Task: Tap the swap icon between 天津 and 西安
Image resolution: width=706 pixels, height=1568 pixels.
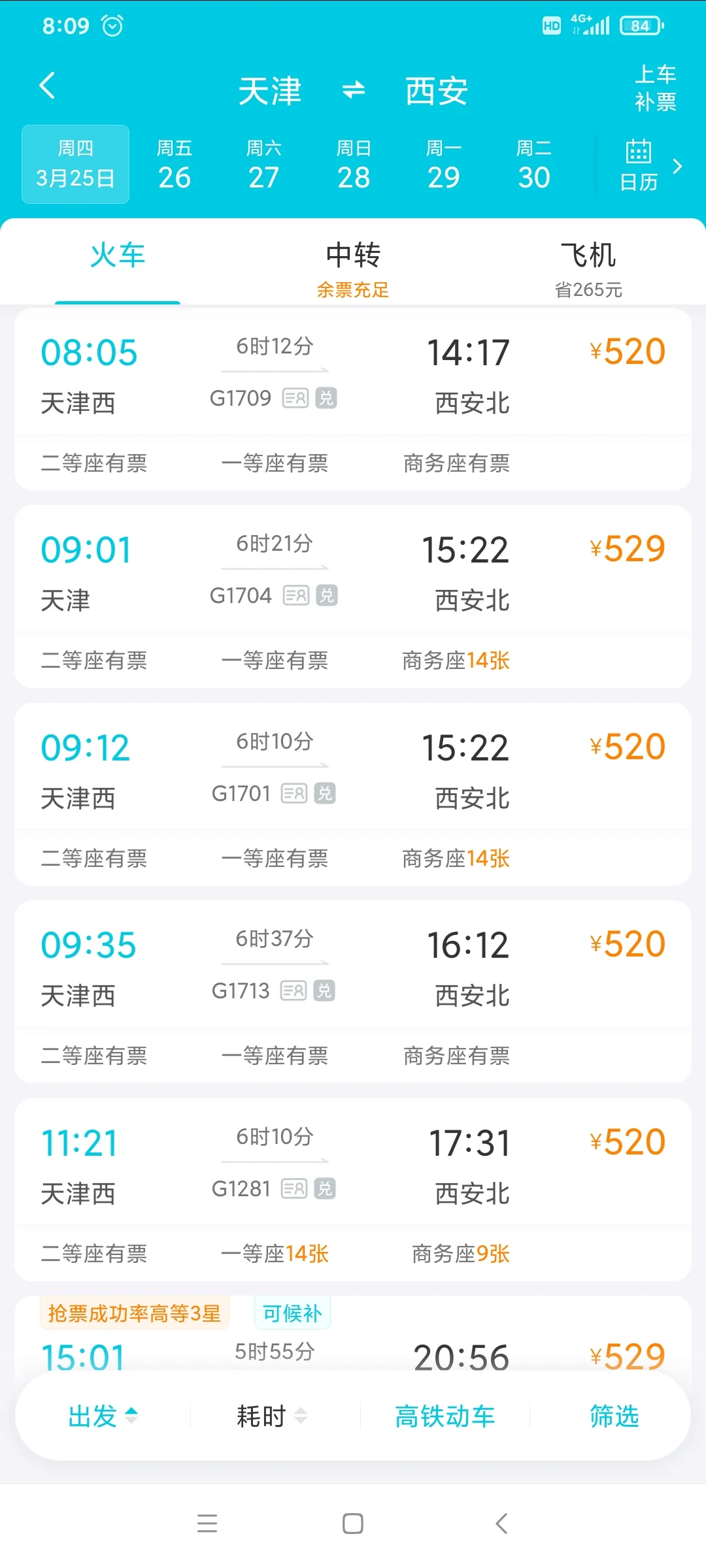Action: click(352, 91)
